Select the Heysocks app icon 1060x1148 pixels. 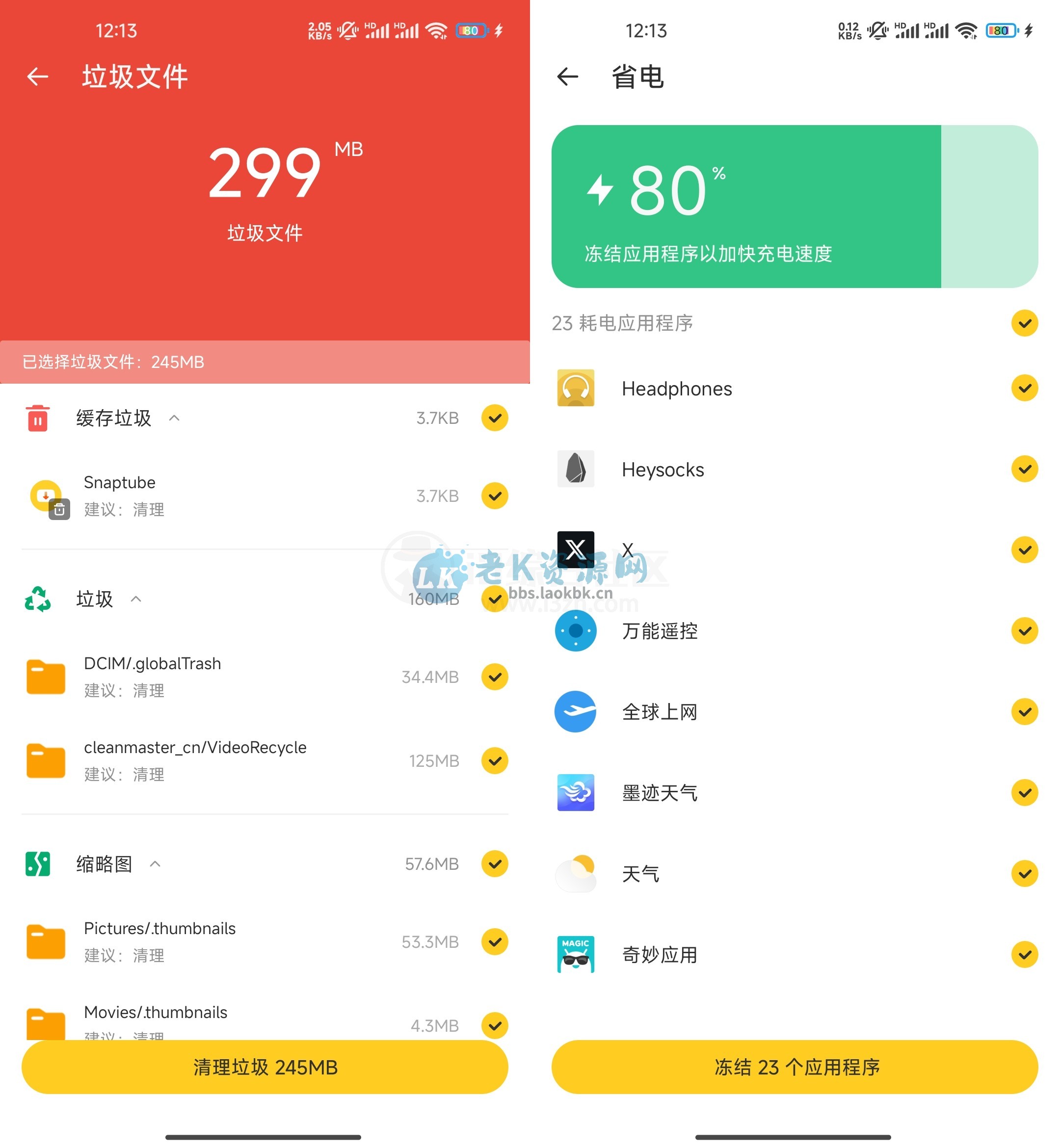click(575, 469)
